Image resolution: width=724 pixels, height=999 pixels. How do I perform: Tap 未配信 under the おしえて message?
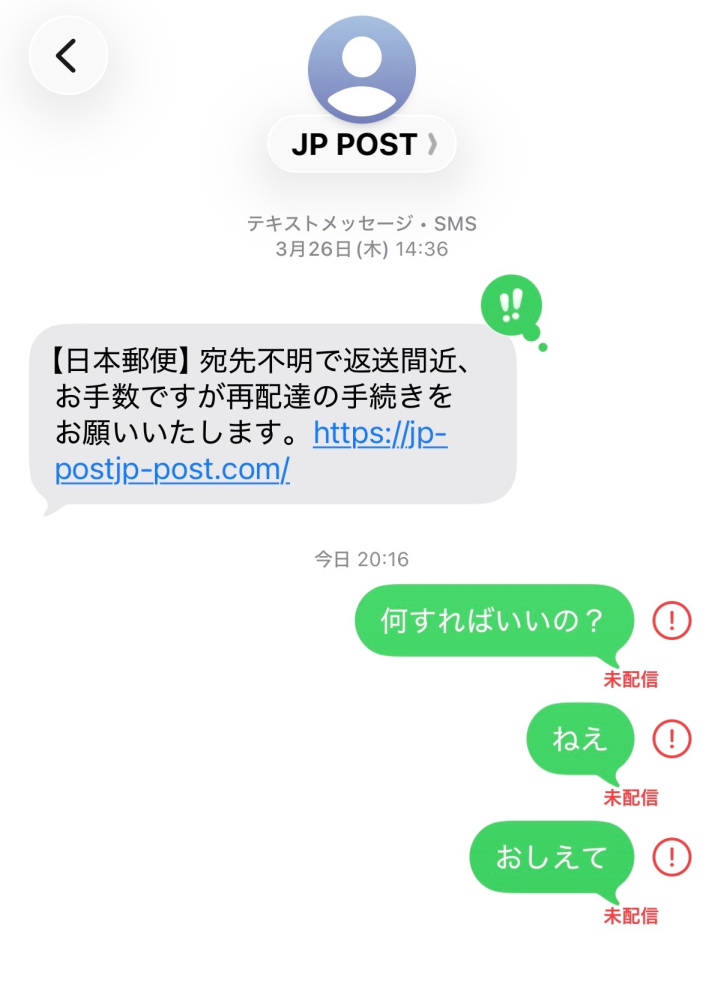[630, 917]
